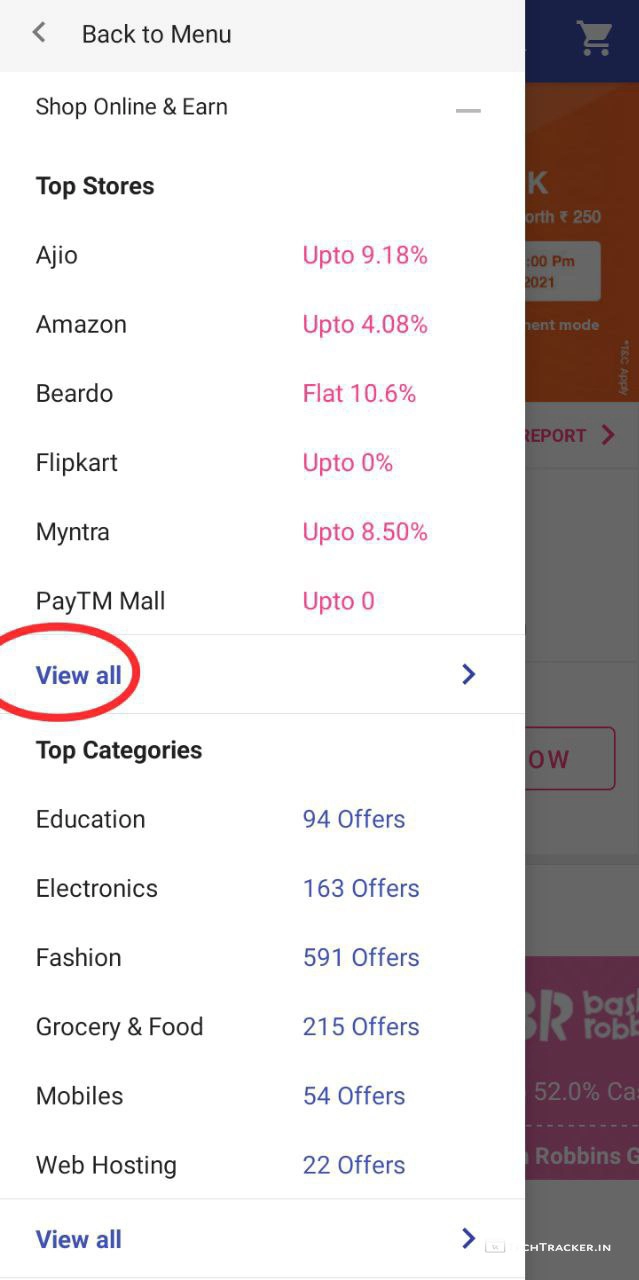Open the PayTM Mall store
Screen dimensions: 639x1280
(100, 601)
